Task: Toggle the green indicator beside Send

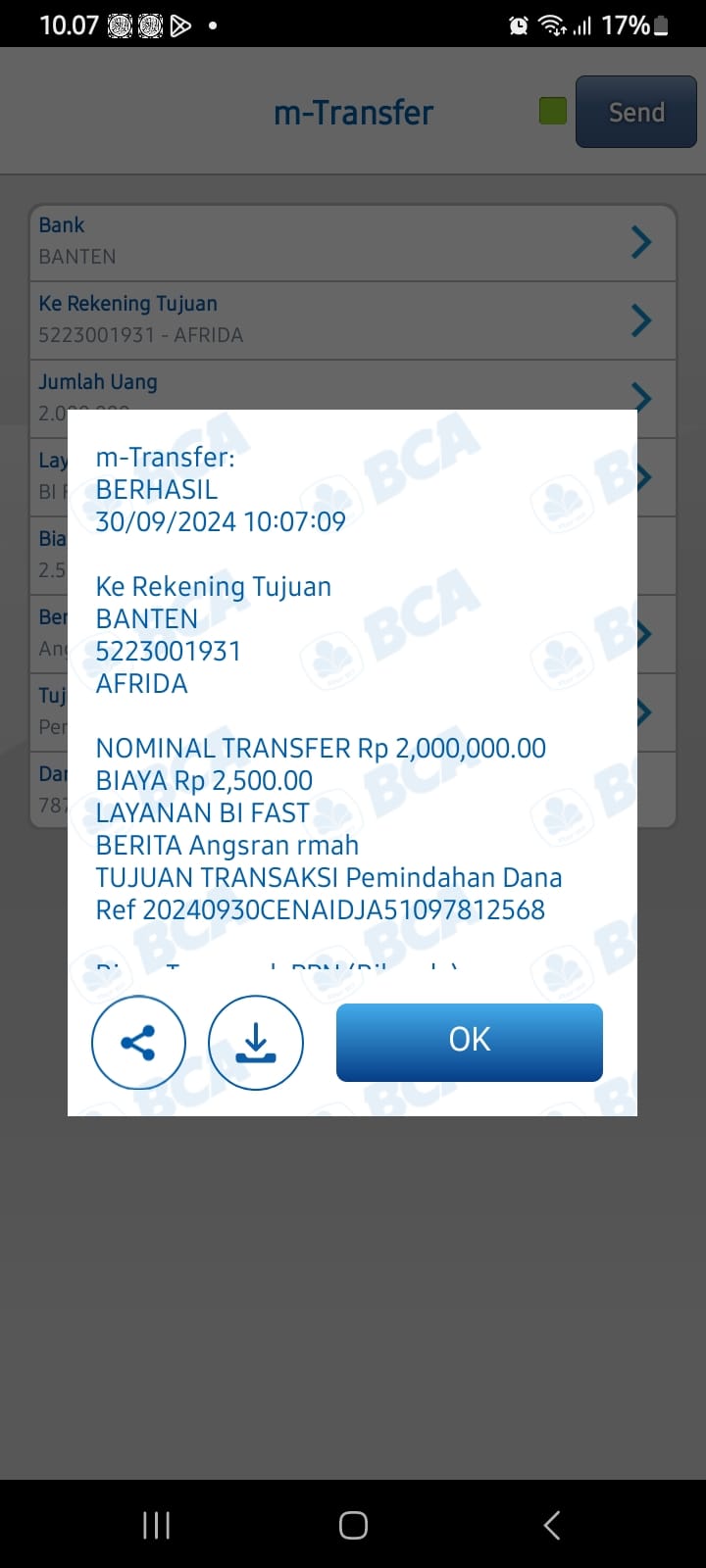Action: click(552, 111)
